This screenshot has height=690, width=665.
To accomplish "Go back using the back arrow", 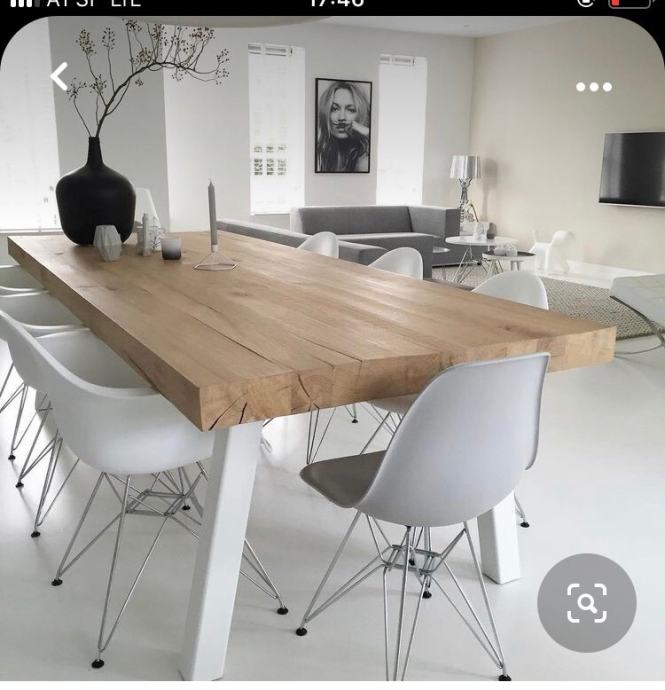I will [60, 77].
